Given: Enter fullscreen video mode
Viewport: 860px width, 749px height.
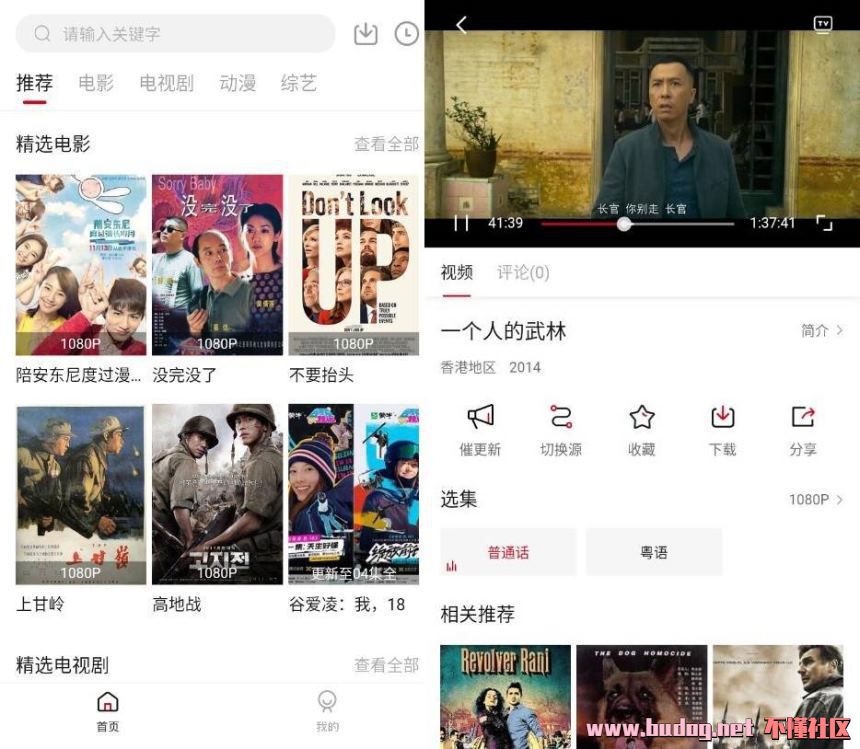Looking at the screenshot, I should point(823,223).
